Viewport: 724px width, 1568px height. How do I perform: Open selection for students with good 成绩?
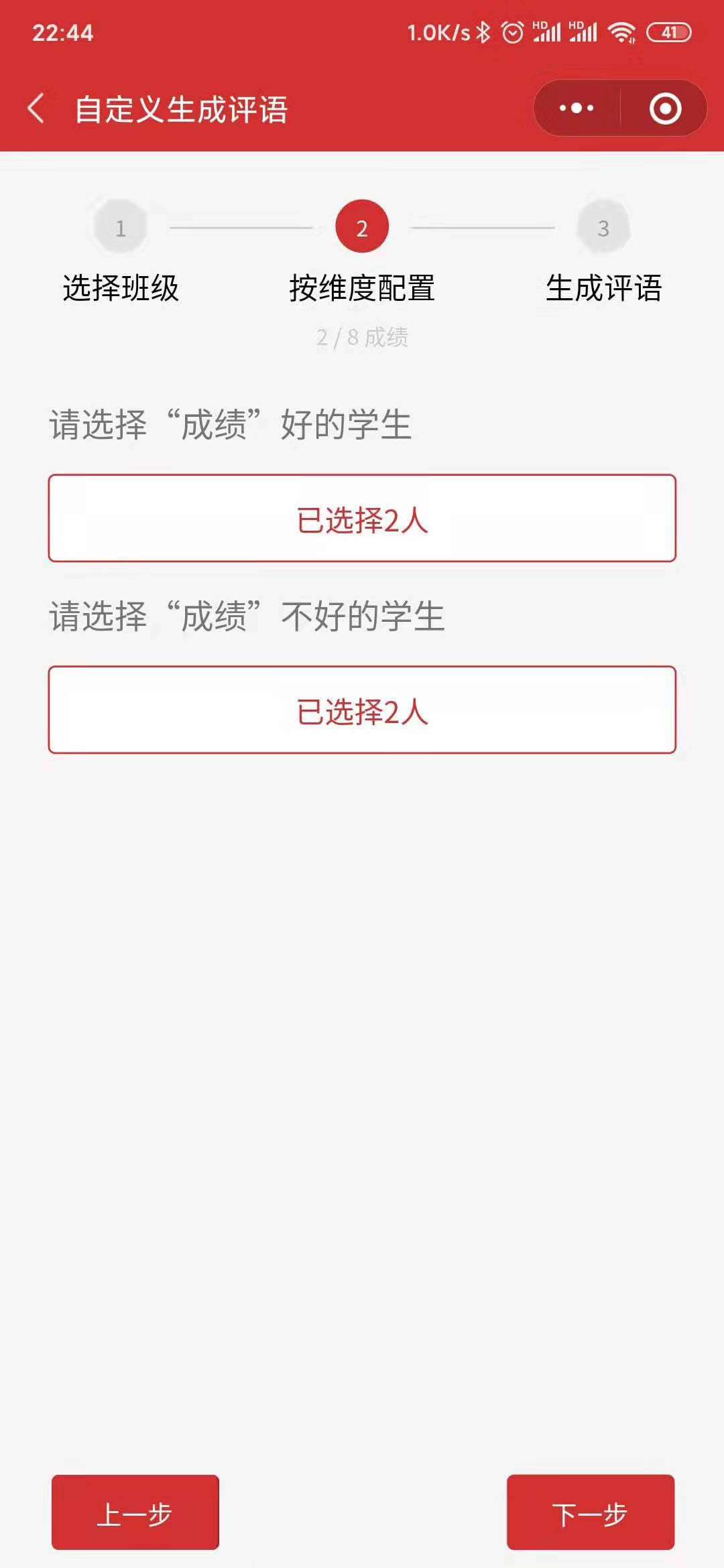(x=362, y=518)
